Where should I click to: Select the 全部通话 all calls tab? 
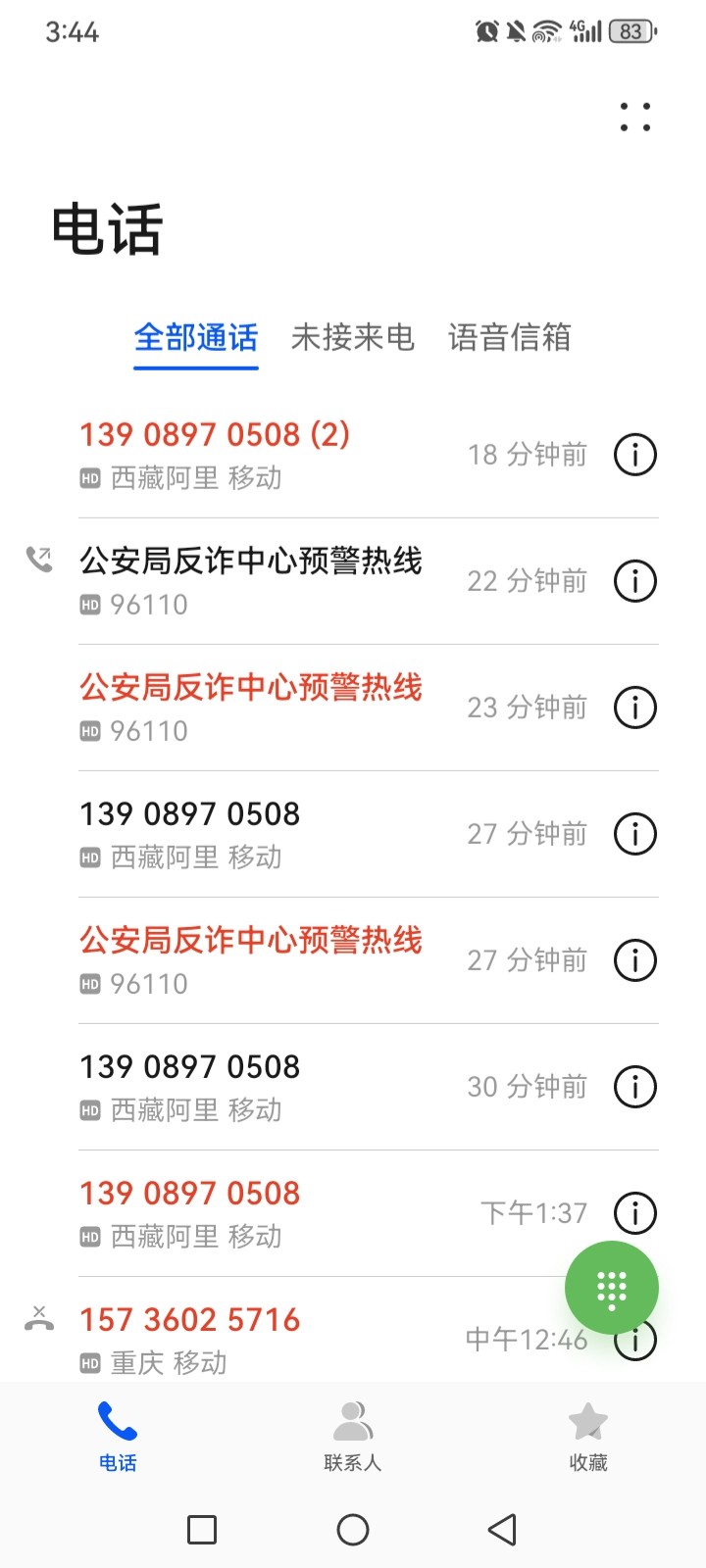point(194,337)
